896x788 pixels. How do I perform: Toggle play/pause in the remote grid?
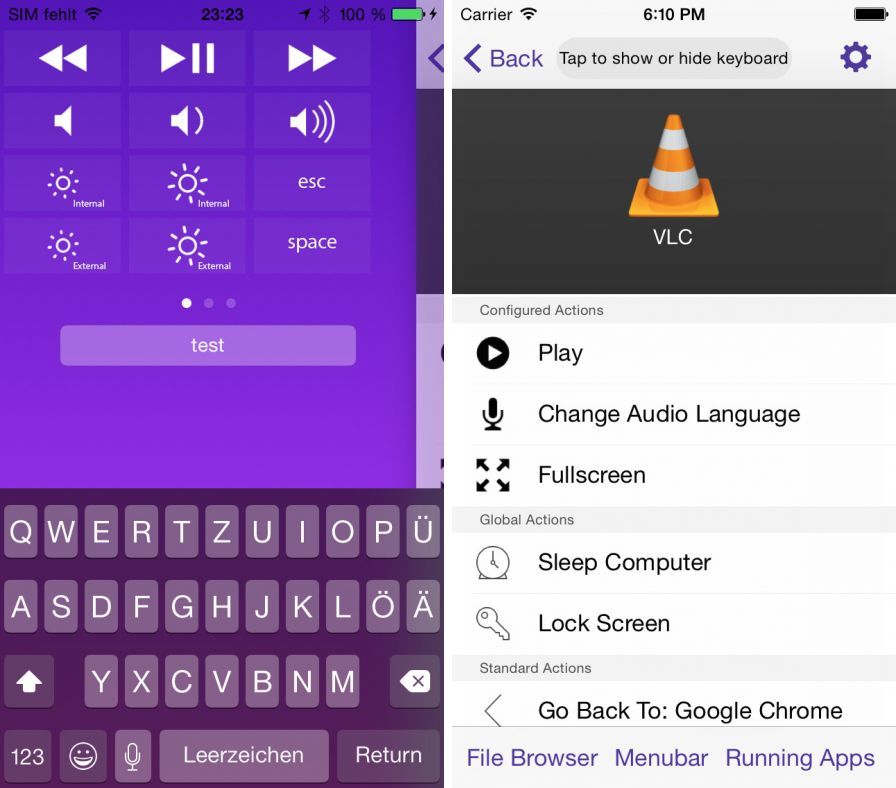coord(187,59)
